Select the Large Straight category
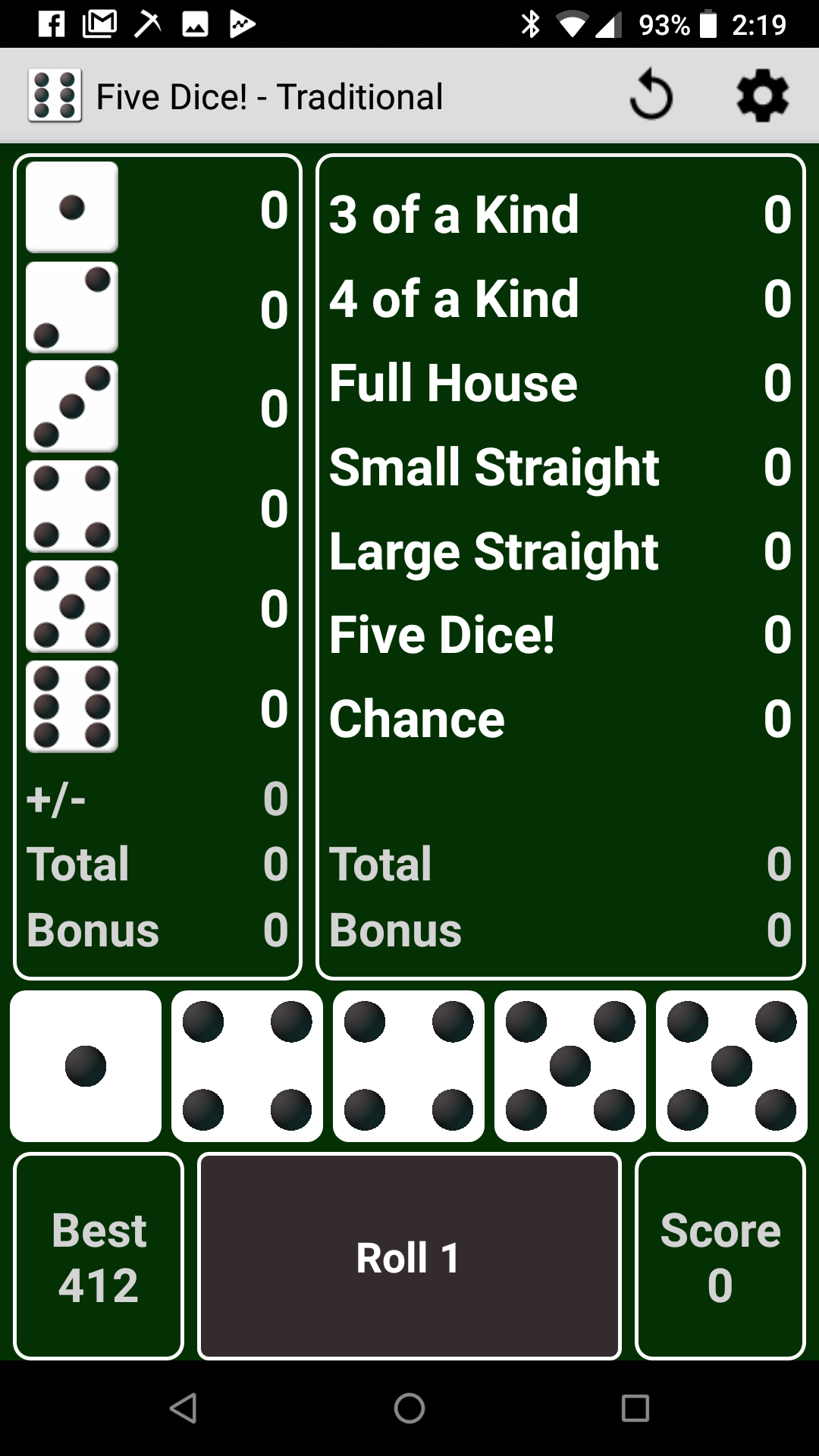The width and height of the screenshot is (819, 1456). [x=557, y=551]
